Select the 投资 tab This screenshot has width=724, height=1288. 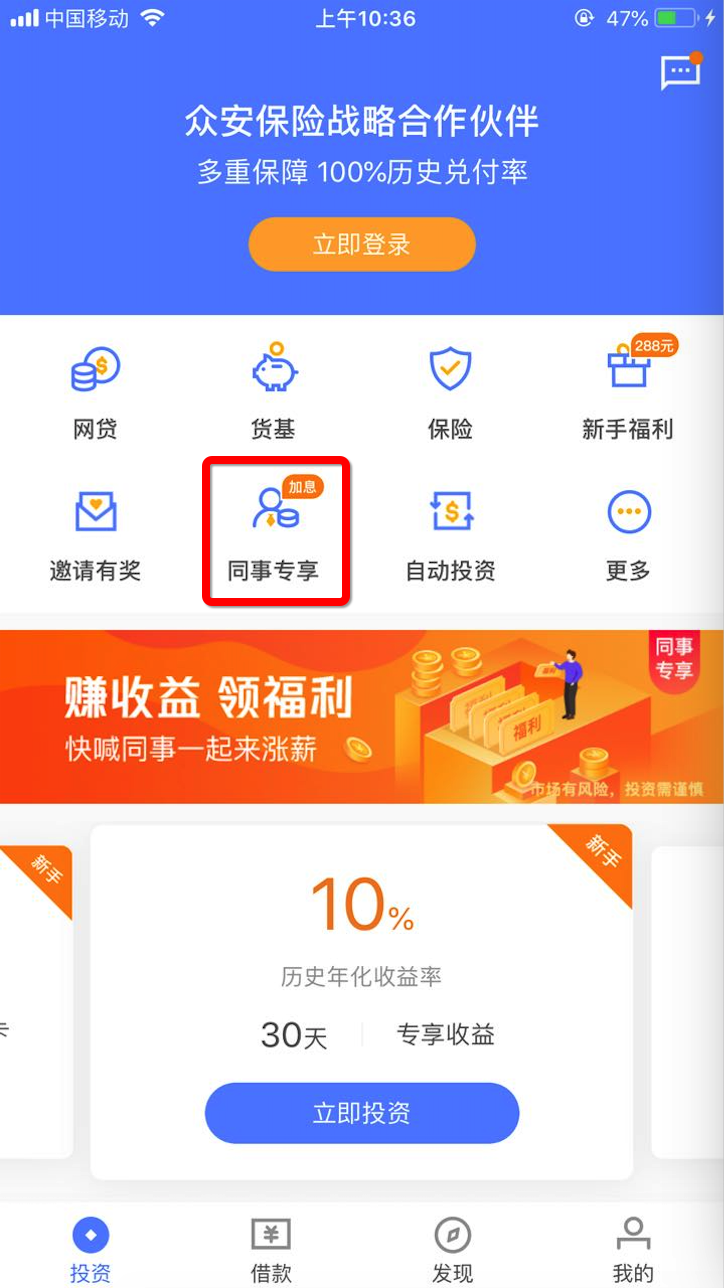(90, 1249)
